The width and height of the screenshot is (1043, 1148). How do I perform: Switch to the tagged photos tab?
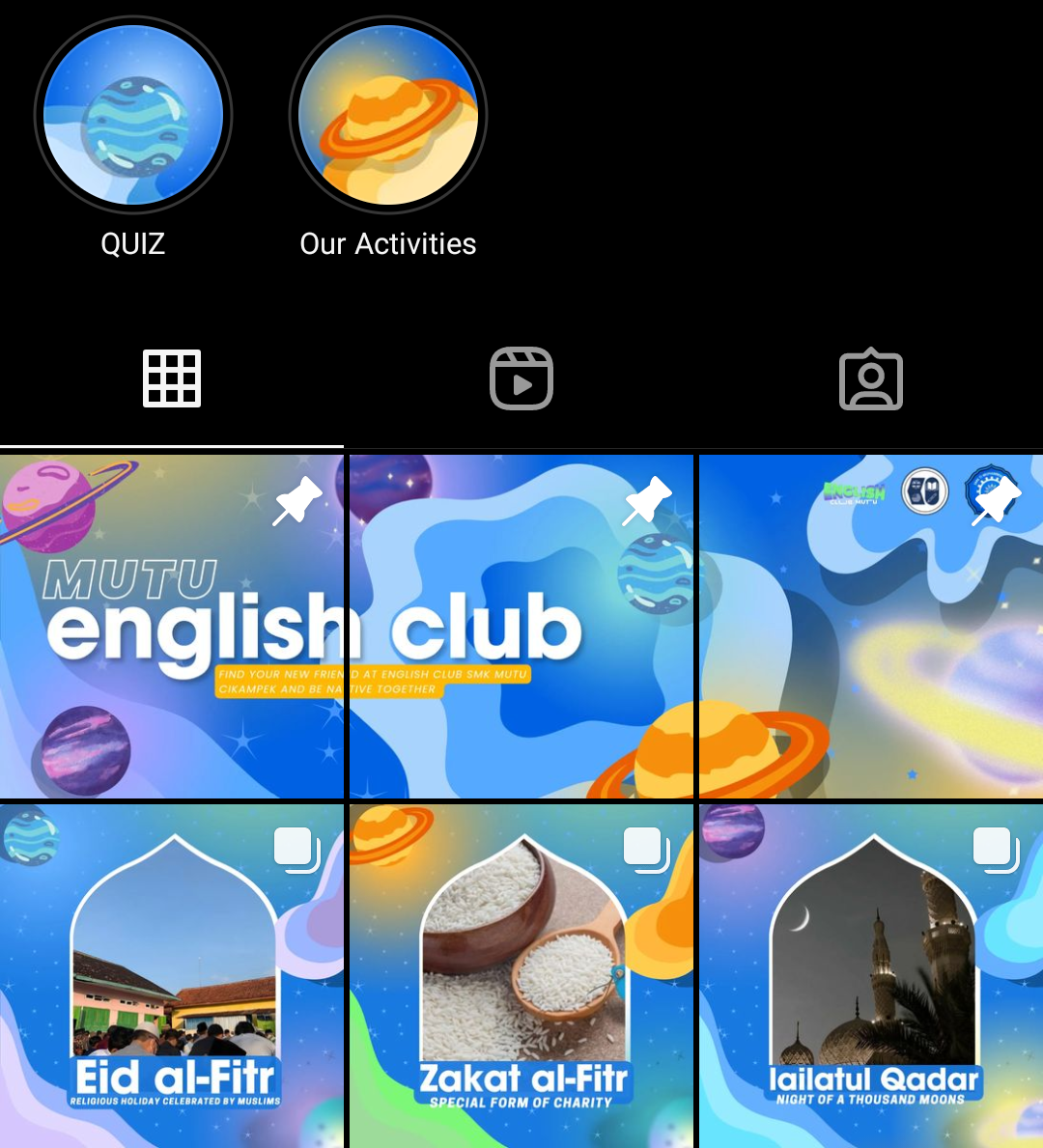click(870, 378)
